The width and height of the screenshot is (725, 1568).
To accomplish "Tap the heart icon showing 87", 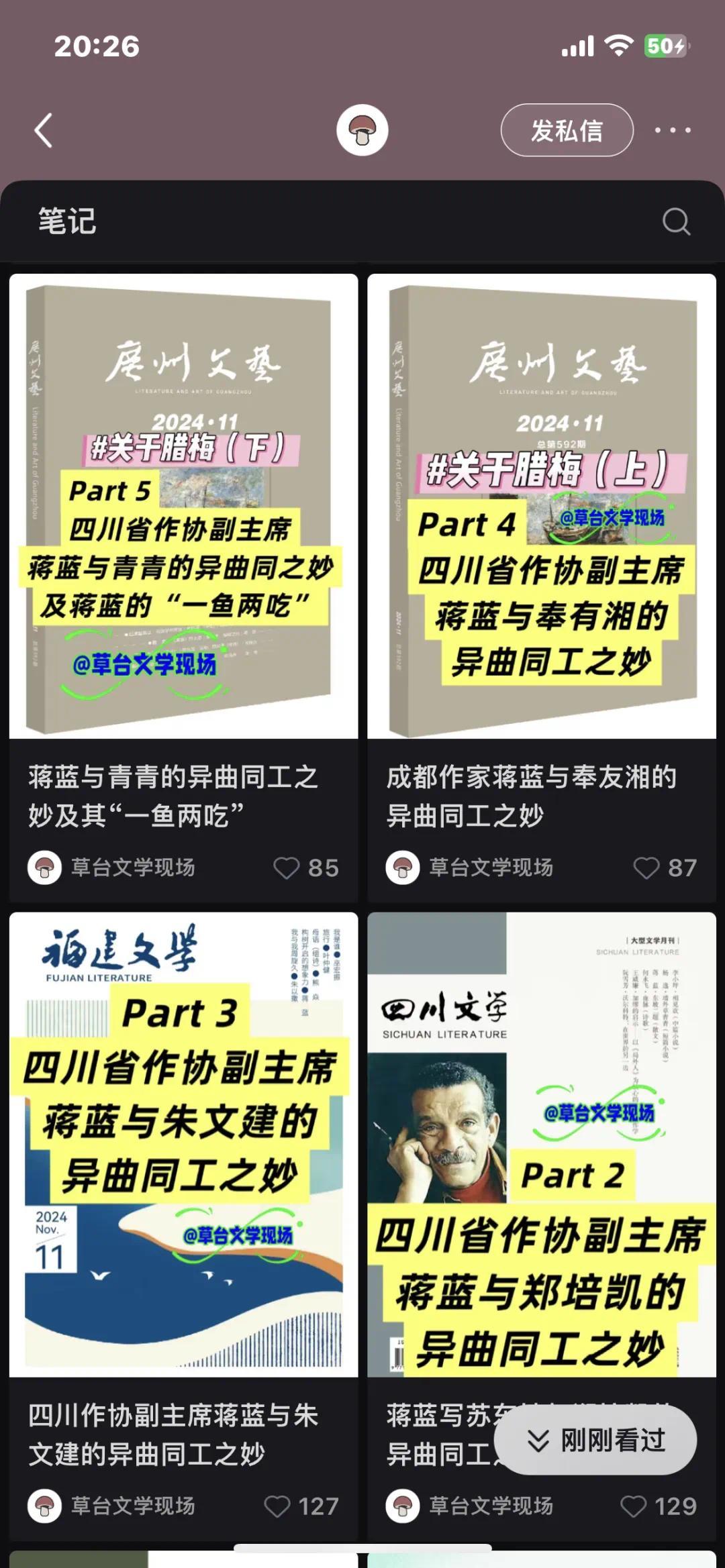I will point(646,868).
